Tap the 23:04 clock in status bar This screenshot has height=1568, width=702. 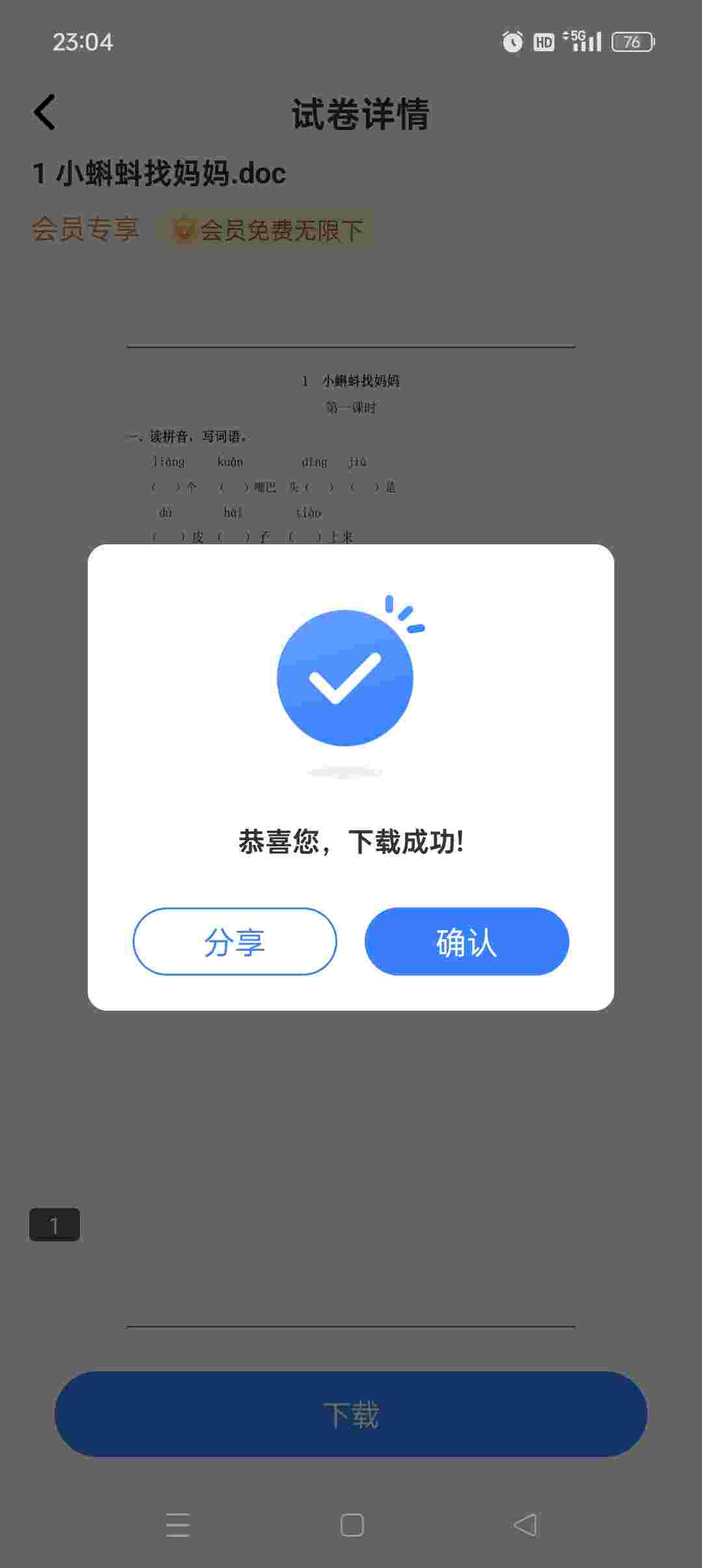pos(81,42)
